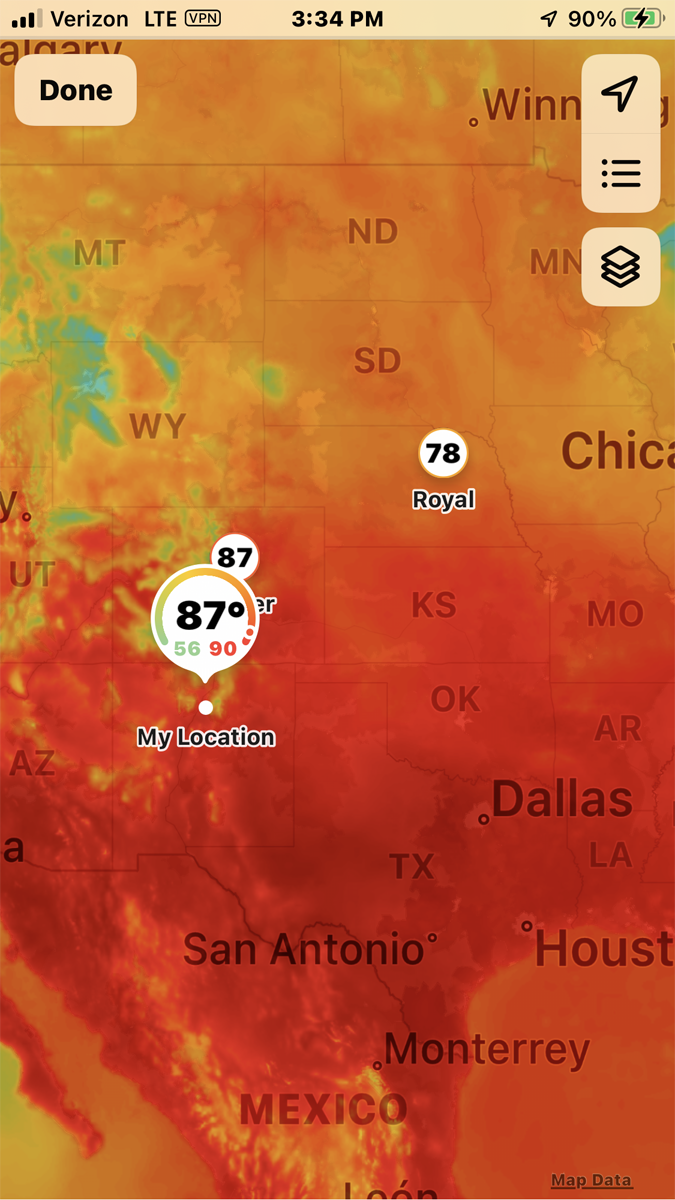The width and height of the screenshot is (675, 1200).
Task: Select the small 87 marker behind the pin
Action: tap(238, 554)
